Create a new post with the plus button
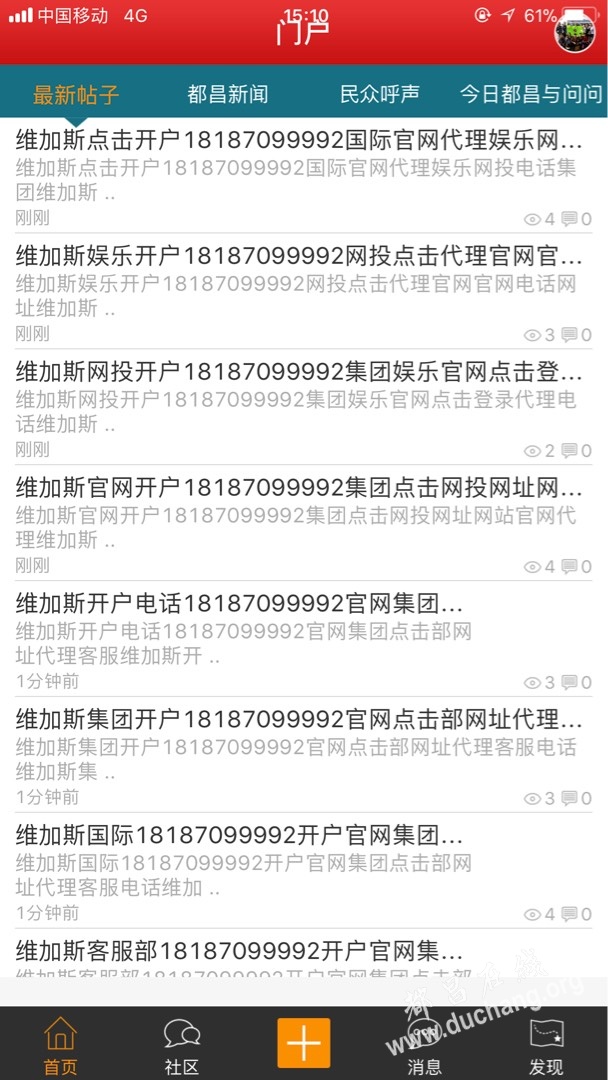 point(304,1043)
